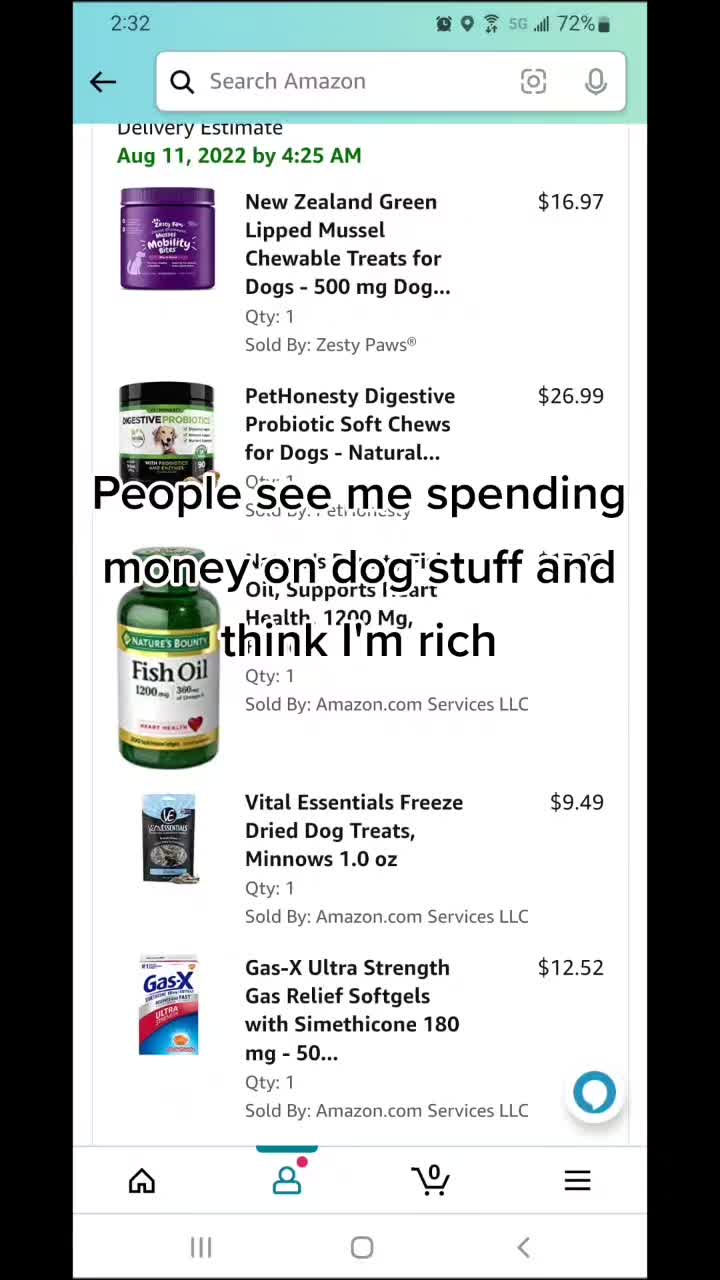720x1280 pixels.
Task: Open the system recent apps view
Action: (x=201, y=1247)
